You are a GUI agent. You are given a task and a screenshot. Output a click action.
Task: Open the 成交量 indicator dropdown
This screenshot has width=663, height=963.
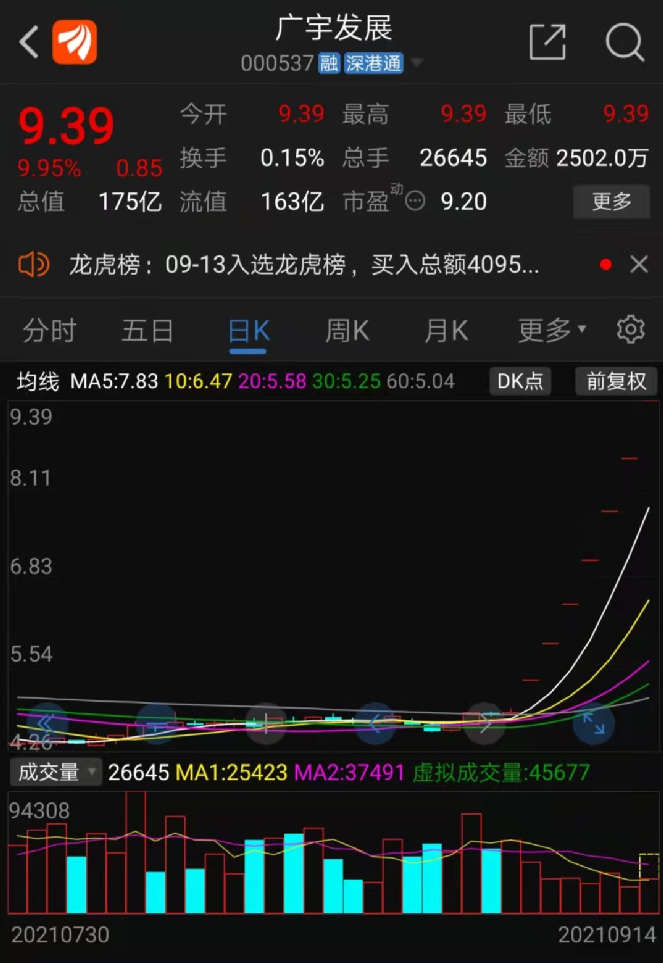[x=56, y=772]
